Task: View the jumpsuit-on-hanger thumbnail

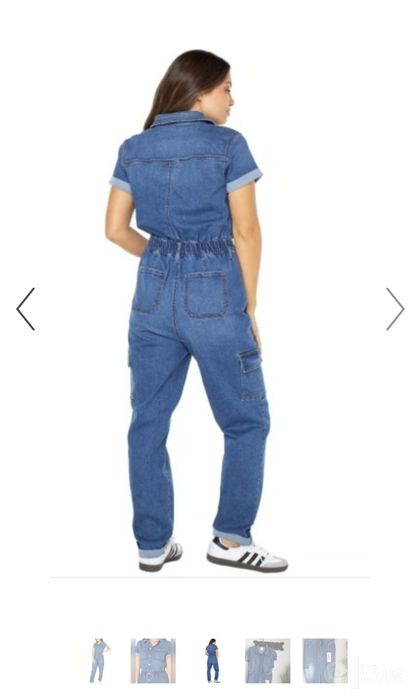Action: point(268,661)
